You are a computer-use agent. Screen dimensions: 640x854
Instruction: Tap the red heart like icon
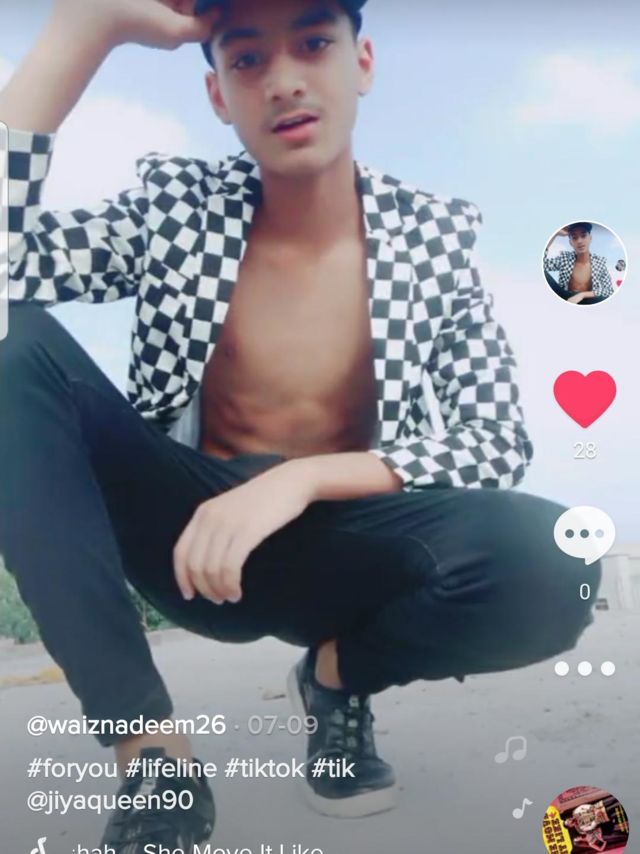click(x=585, y=398)
